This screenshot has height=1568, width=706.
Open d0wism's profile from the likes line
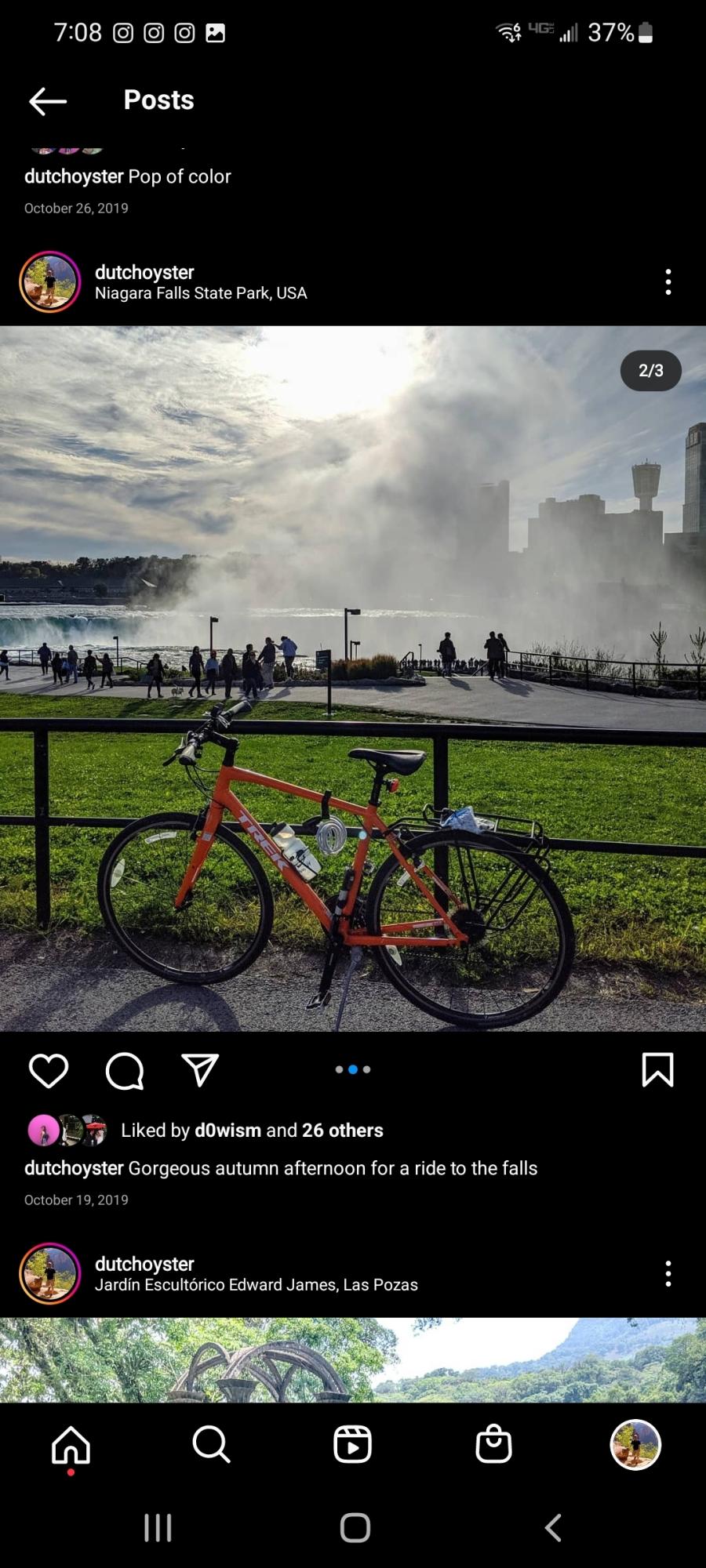click(227, 1130)
